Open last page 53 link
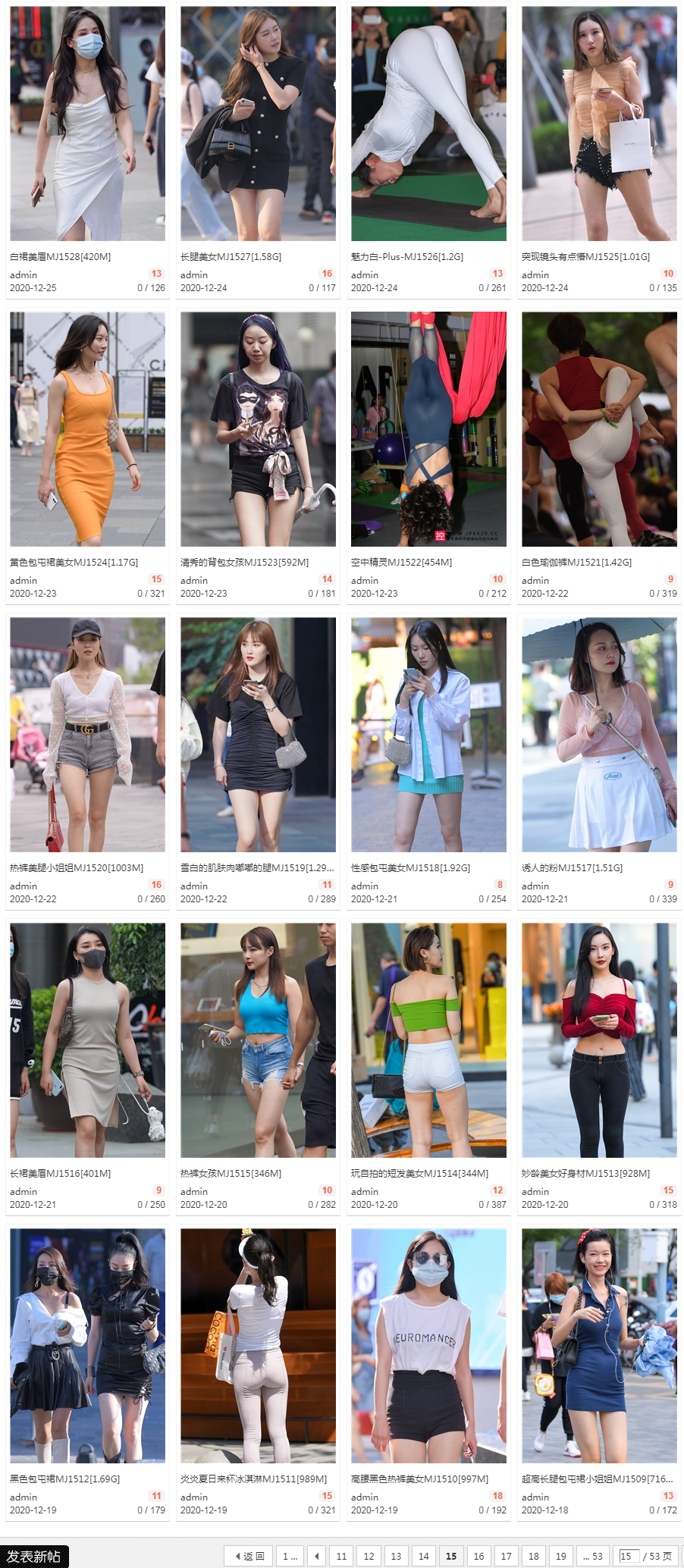This screenshot has width=684, height=1568. 592,1557
